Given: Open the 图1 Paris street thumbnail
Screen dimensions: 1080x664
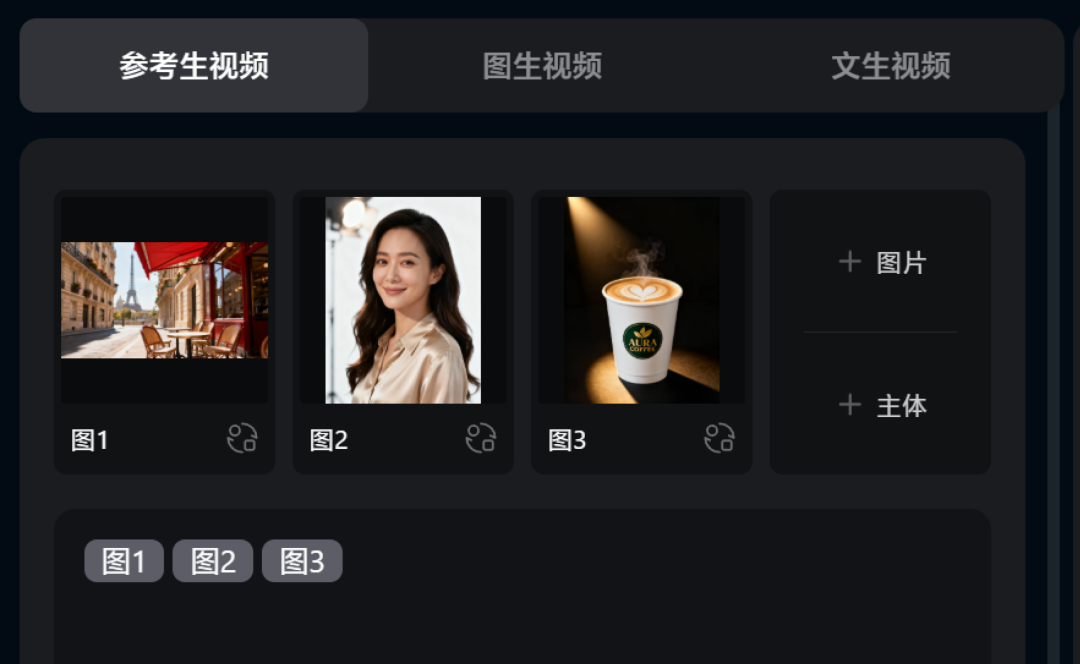Looking at the screenshot, I should click(x=164, y=300).
